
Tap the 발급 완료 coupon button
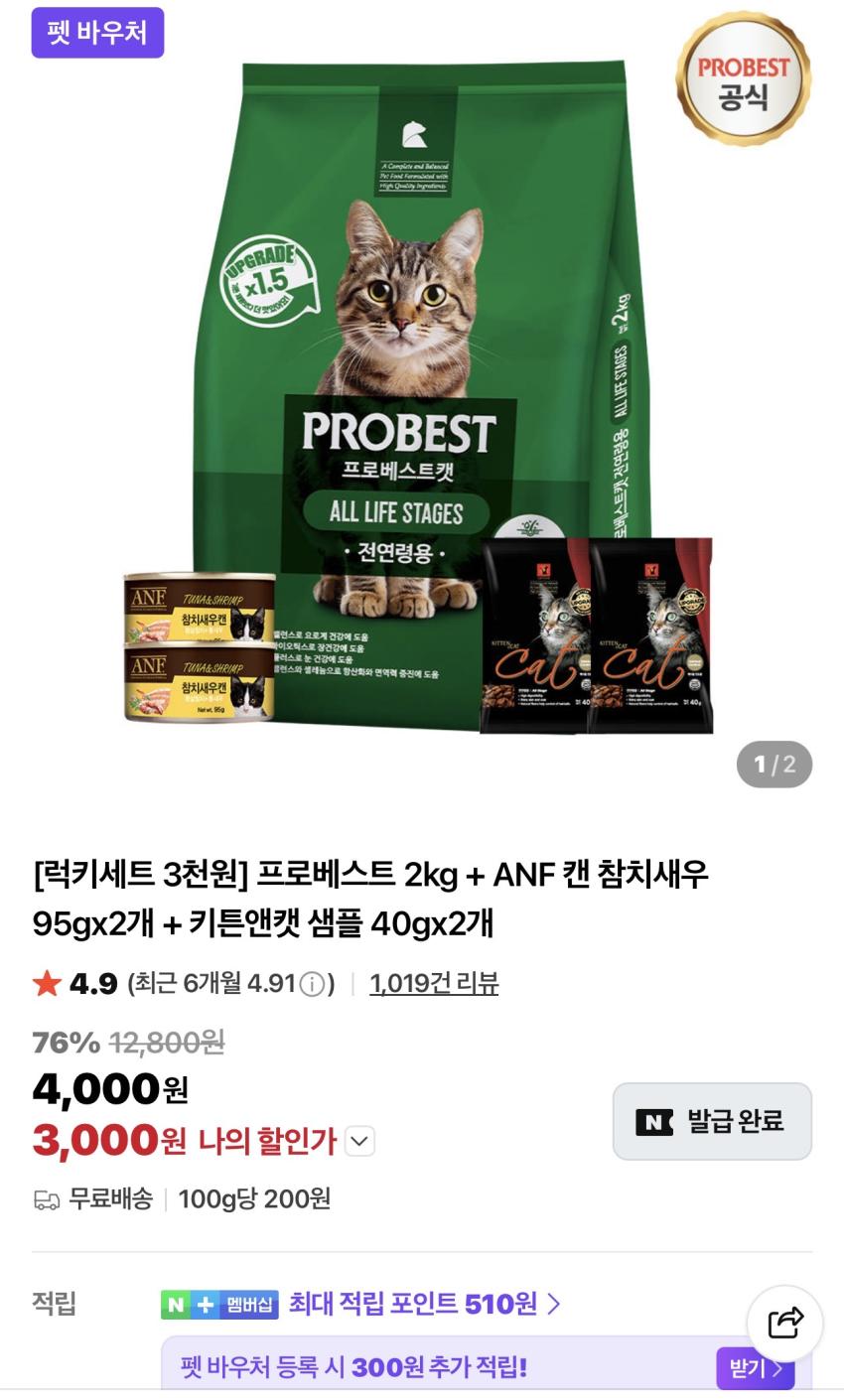click(712, 1122)
